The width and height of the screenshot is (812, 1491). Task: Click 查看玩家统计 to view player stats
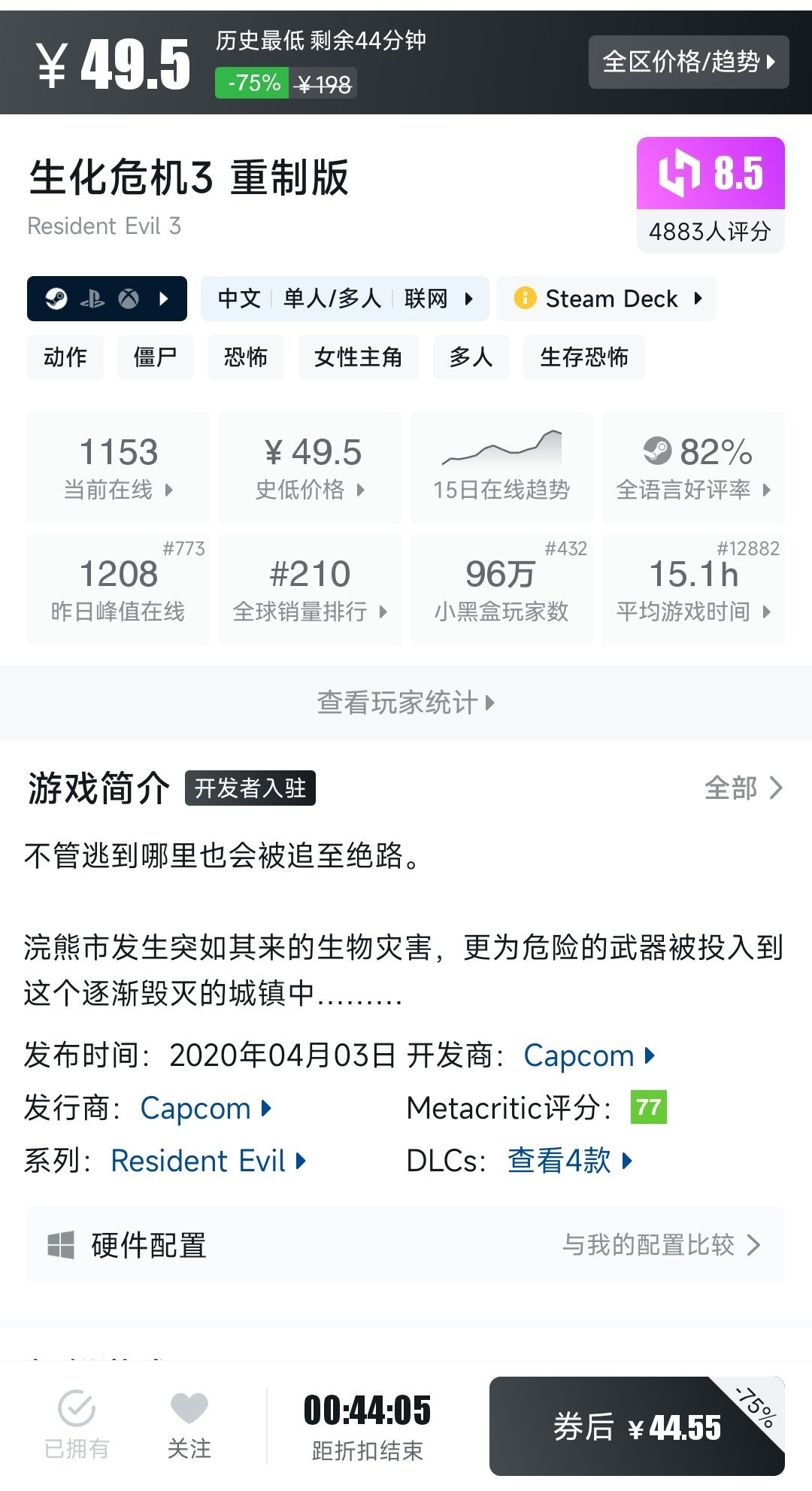point(406,702)
